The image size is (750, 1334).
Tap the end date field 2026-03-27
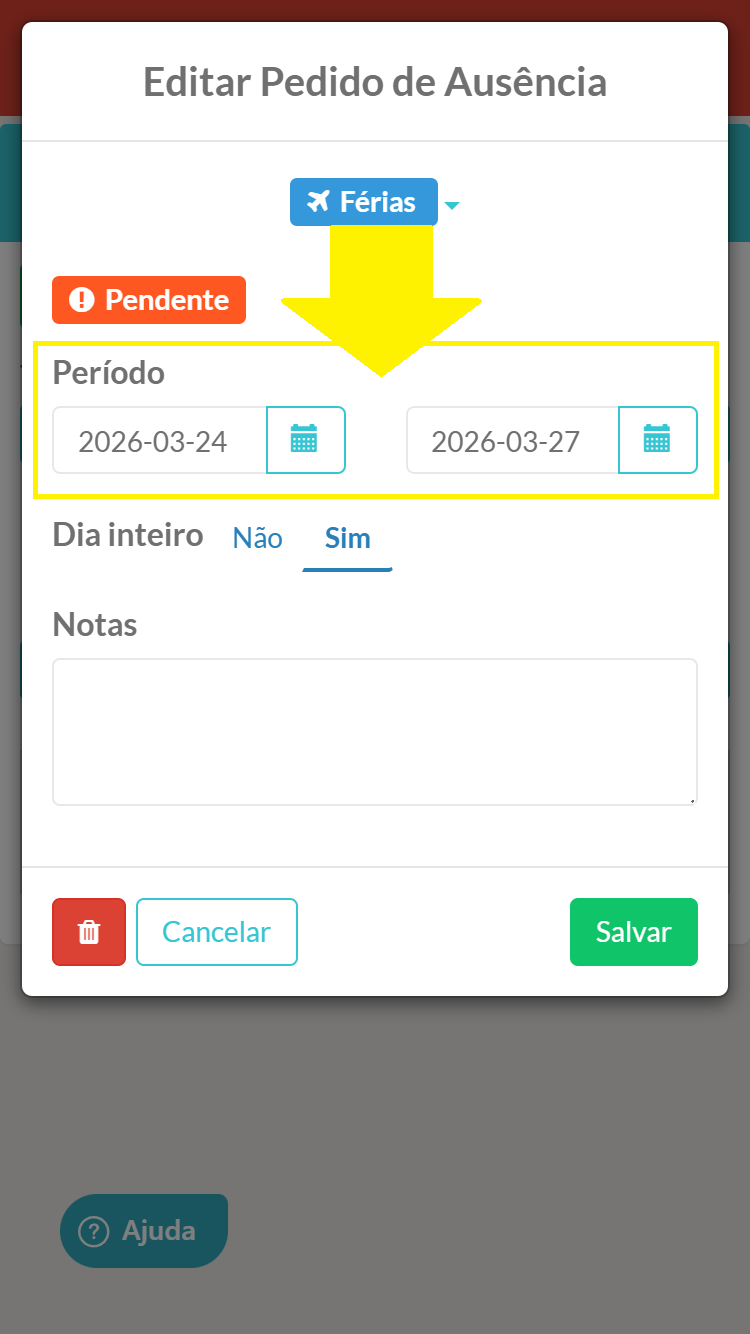(512, 441)
